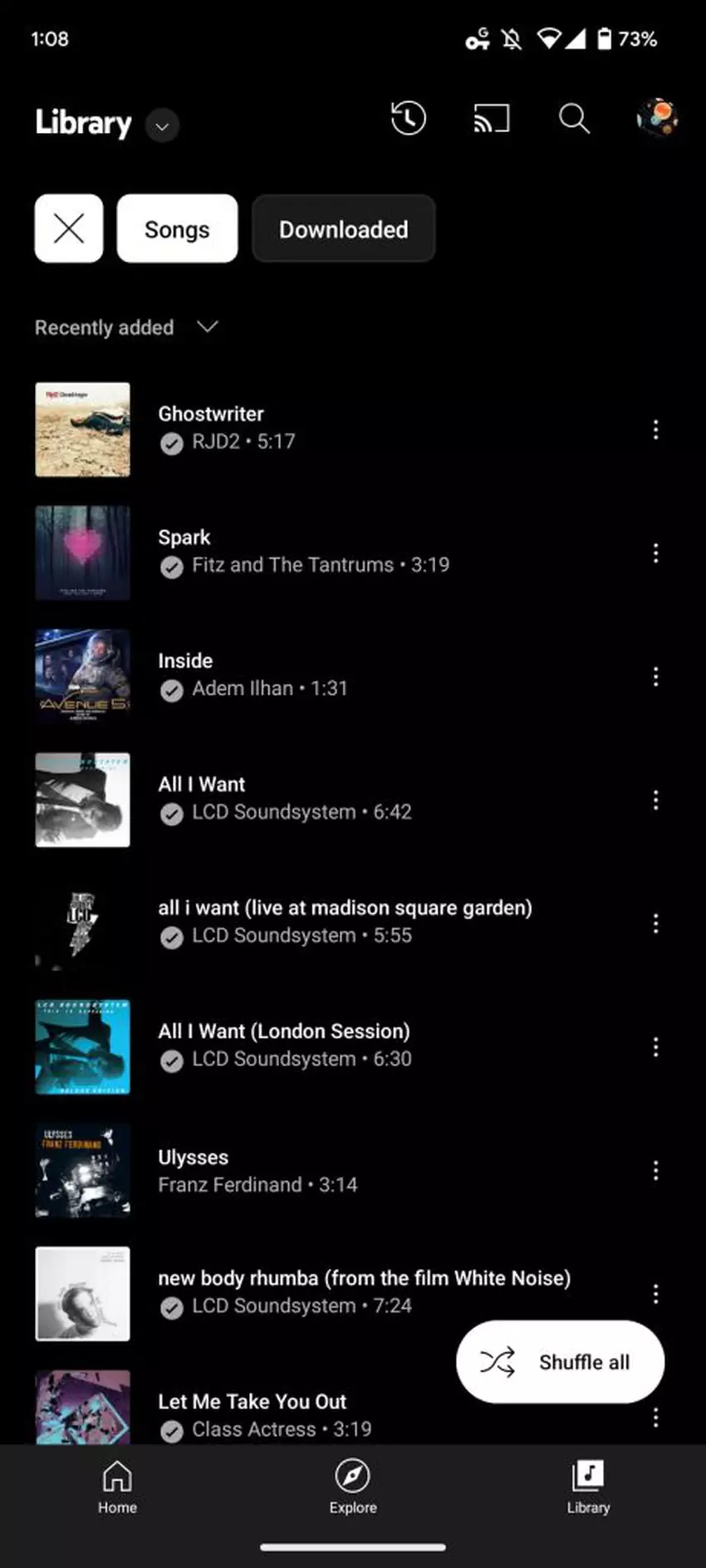The image size is (706, 1568).
Task: Tap the cast icon
Action: click(491, 118)
